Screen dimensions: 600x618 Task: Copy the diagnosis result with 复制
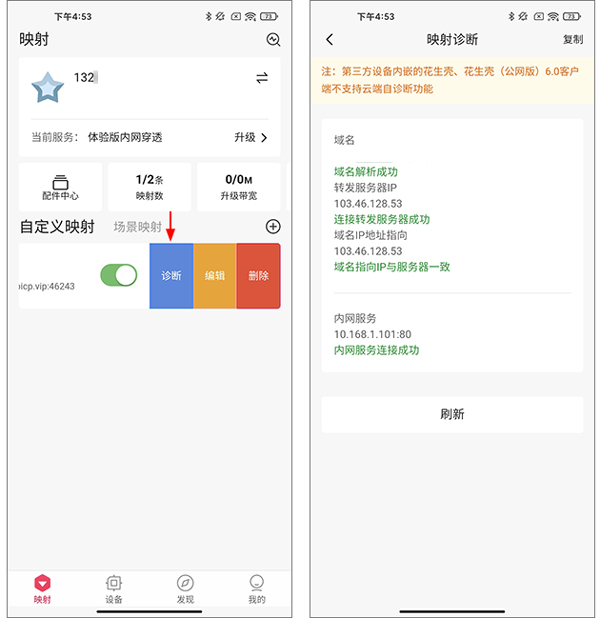click(573, 40)
